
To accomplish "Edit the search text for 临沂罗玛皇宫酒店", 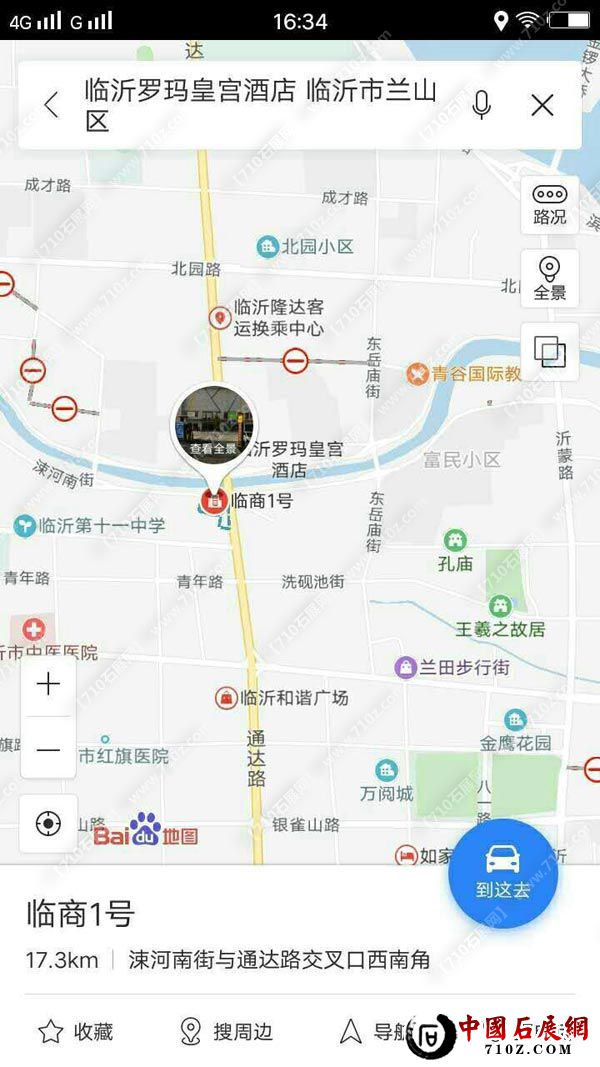I will (x=260, y=105).
